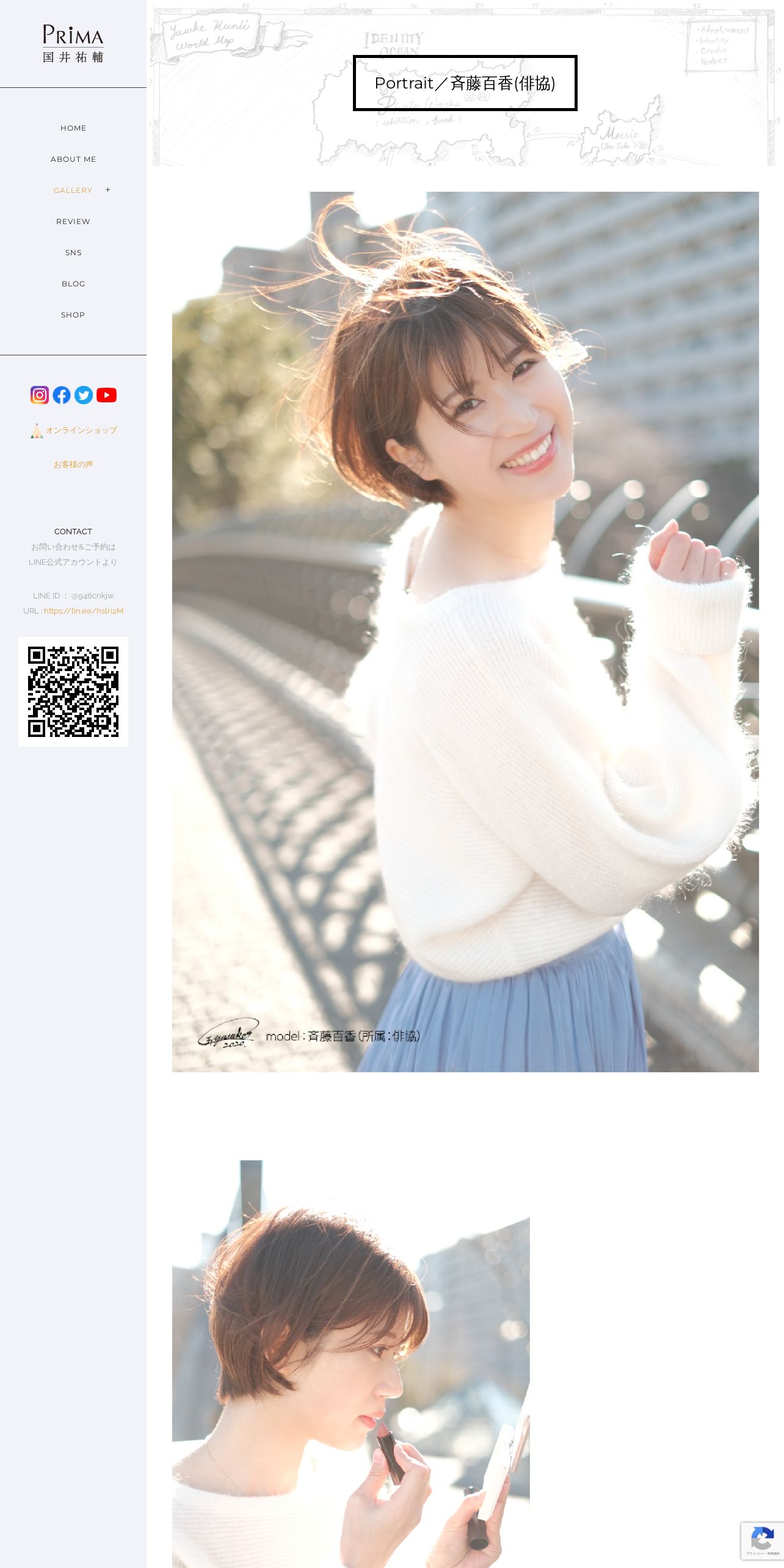The image size is (784, 1568).
Task: Select the SNS menu item
Action: pos(73,253)
